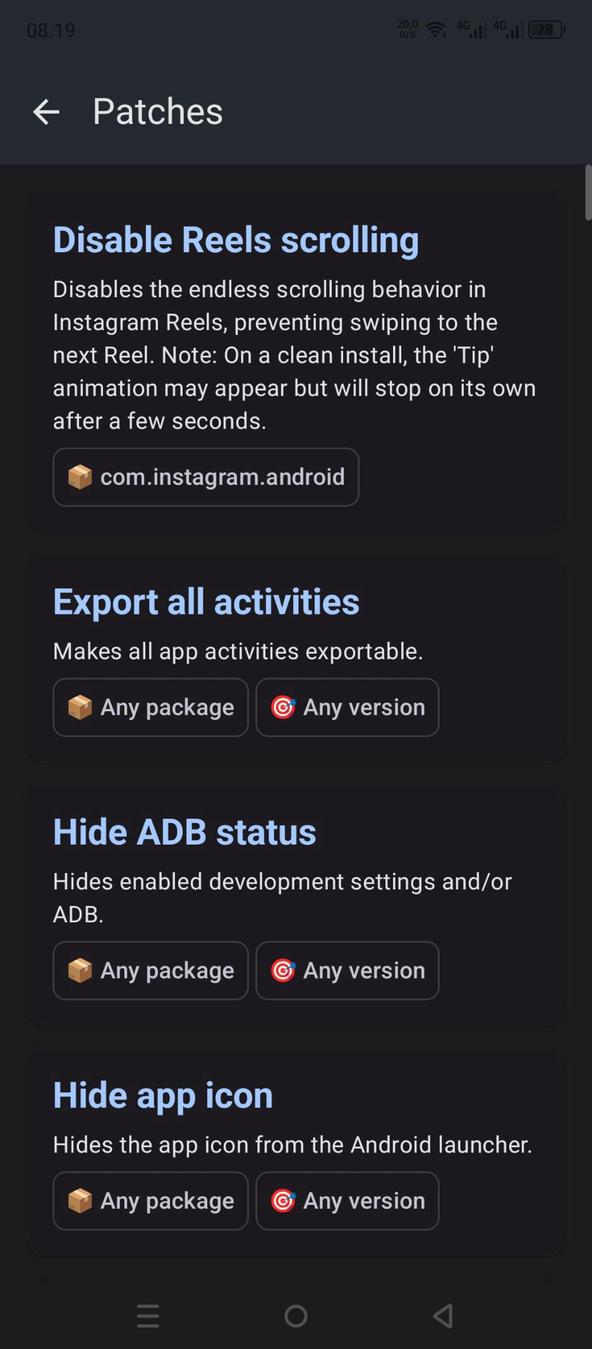Tap Any package chip under Hide app icon
Viewport: 592px width, 1349px height.
[150, 1201]
